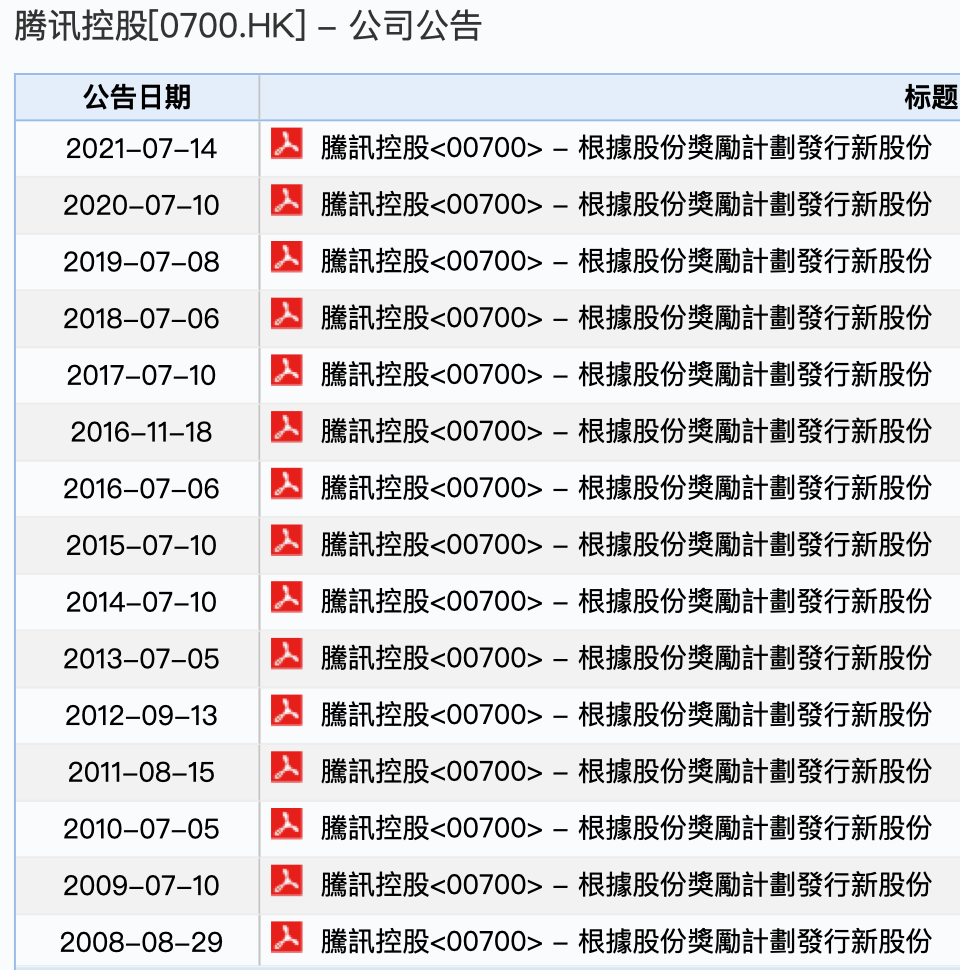Open the PDF icon for the 2012-09-13 announcement
The height and width of the screenshot is (970, 960).
coord(287,714)
